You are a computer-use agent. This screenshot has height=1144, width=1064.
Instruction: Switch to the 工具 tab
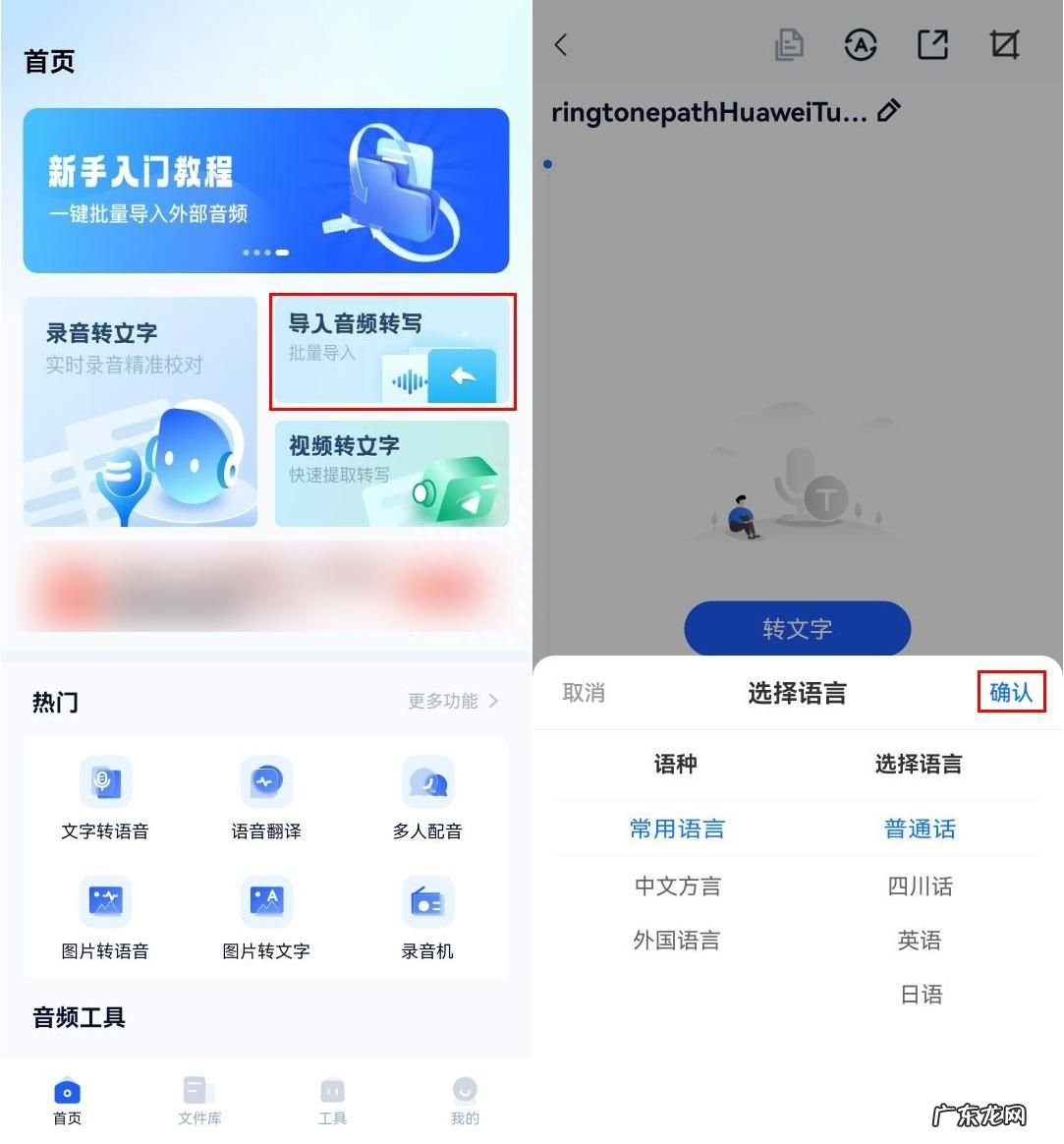pos(332,1100)
